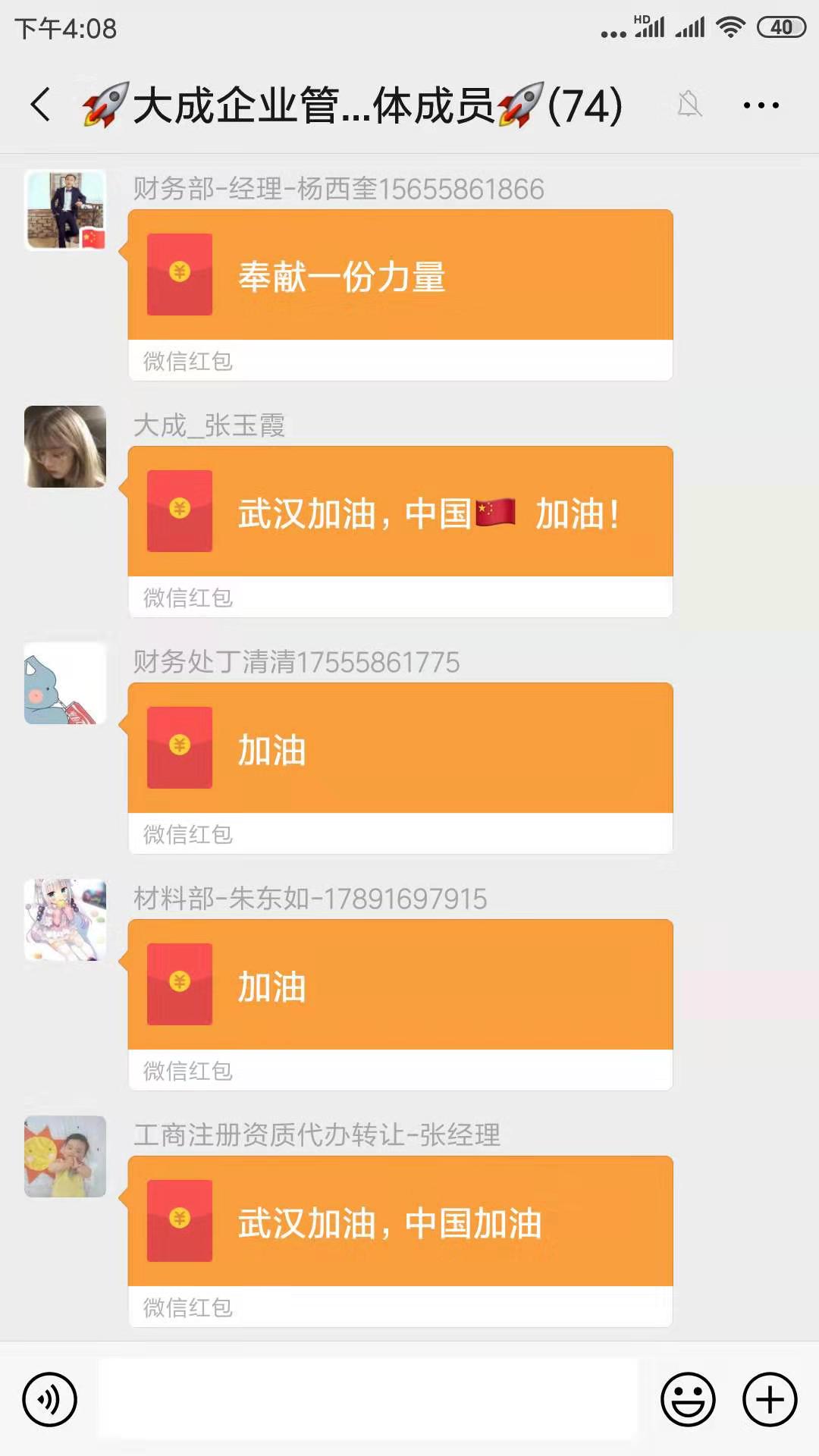Switch to voice message input
This screenshot has width=819, height=1456.
click(x=49, y=1399)
